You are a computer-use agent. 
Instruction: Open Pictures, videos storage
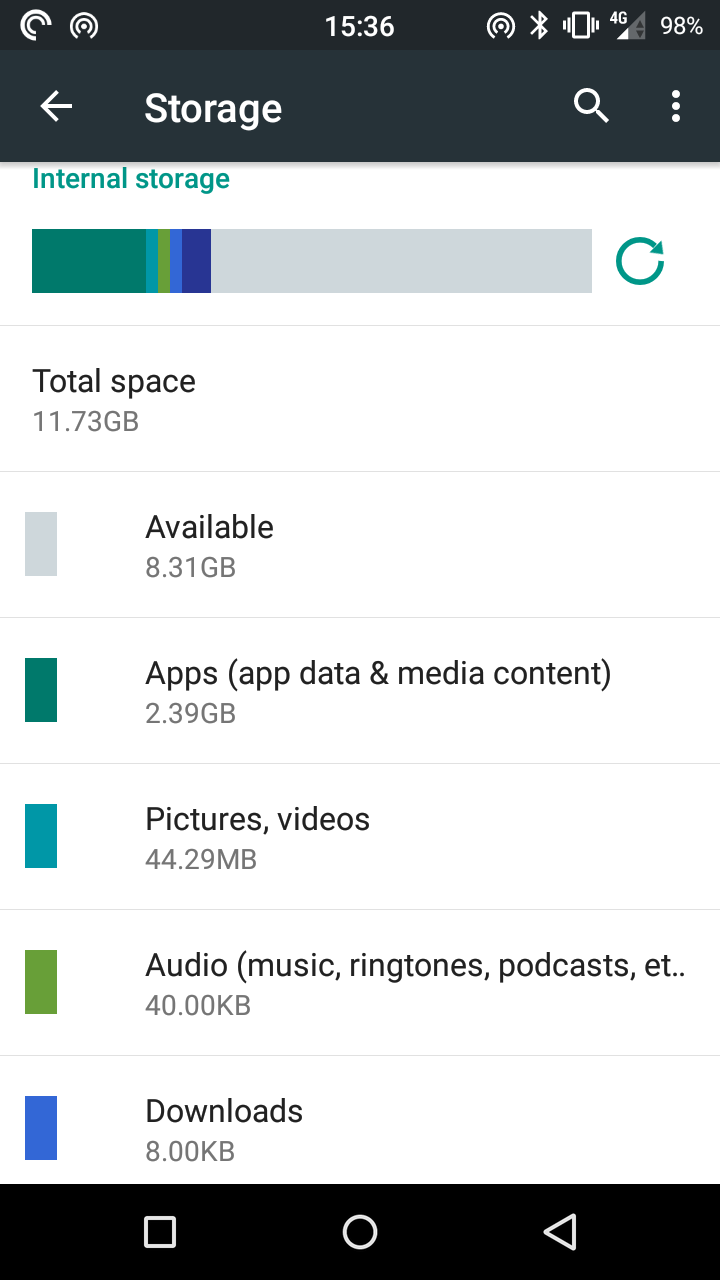(x=360, y=837)
